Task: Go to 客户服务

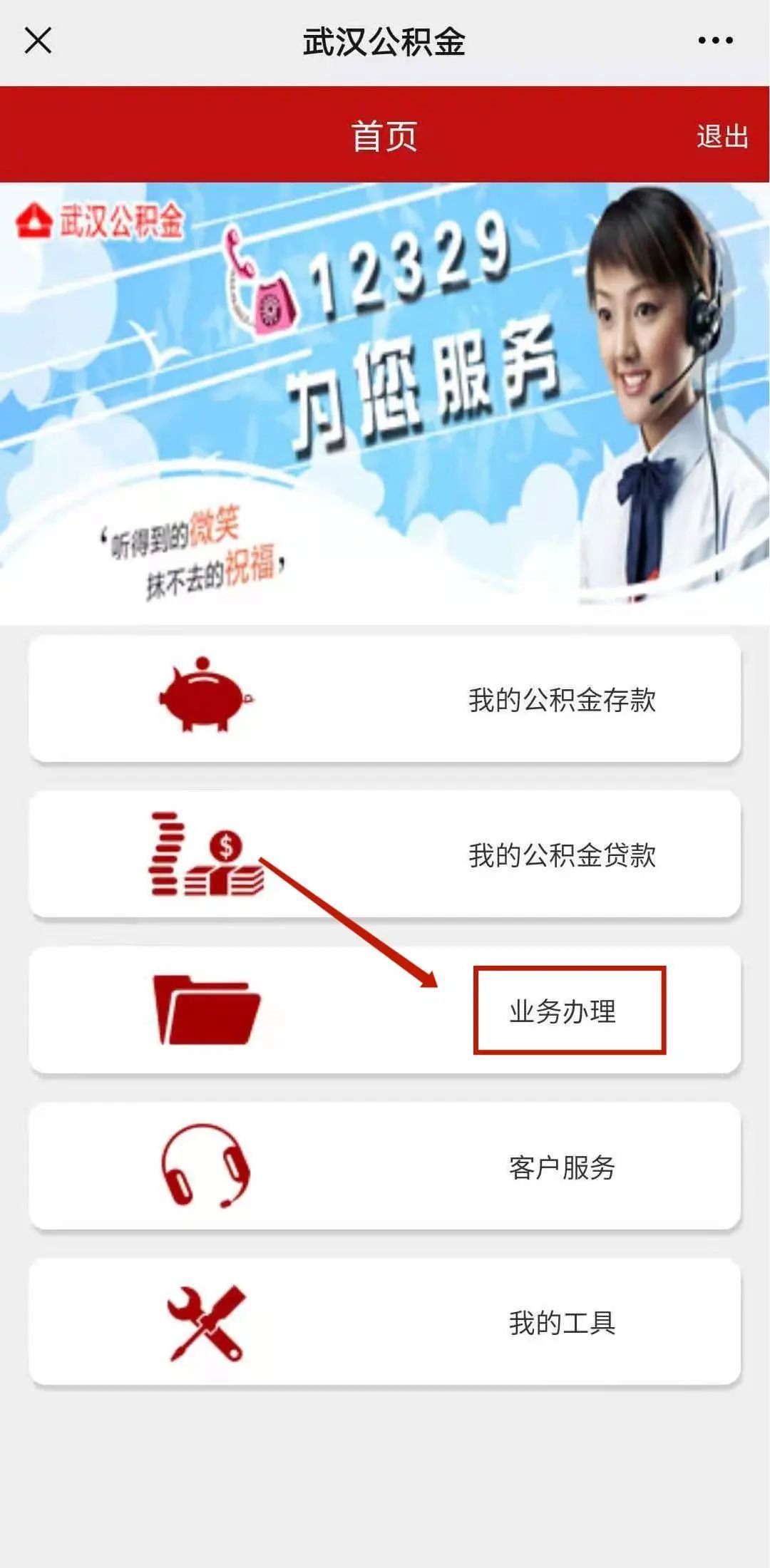Action: (x=385, y=1167)
